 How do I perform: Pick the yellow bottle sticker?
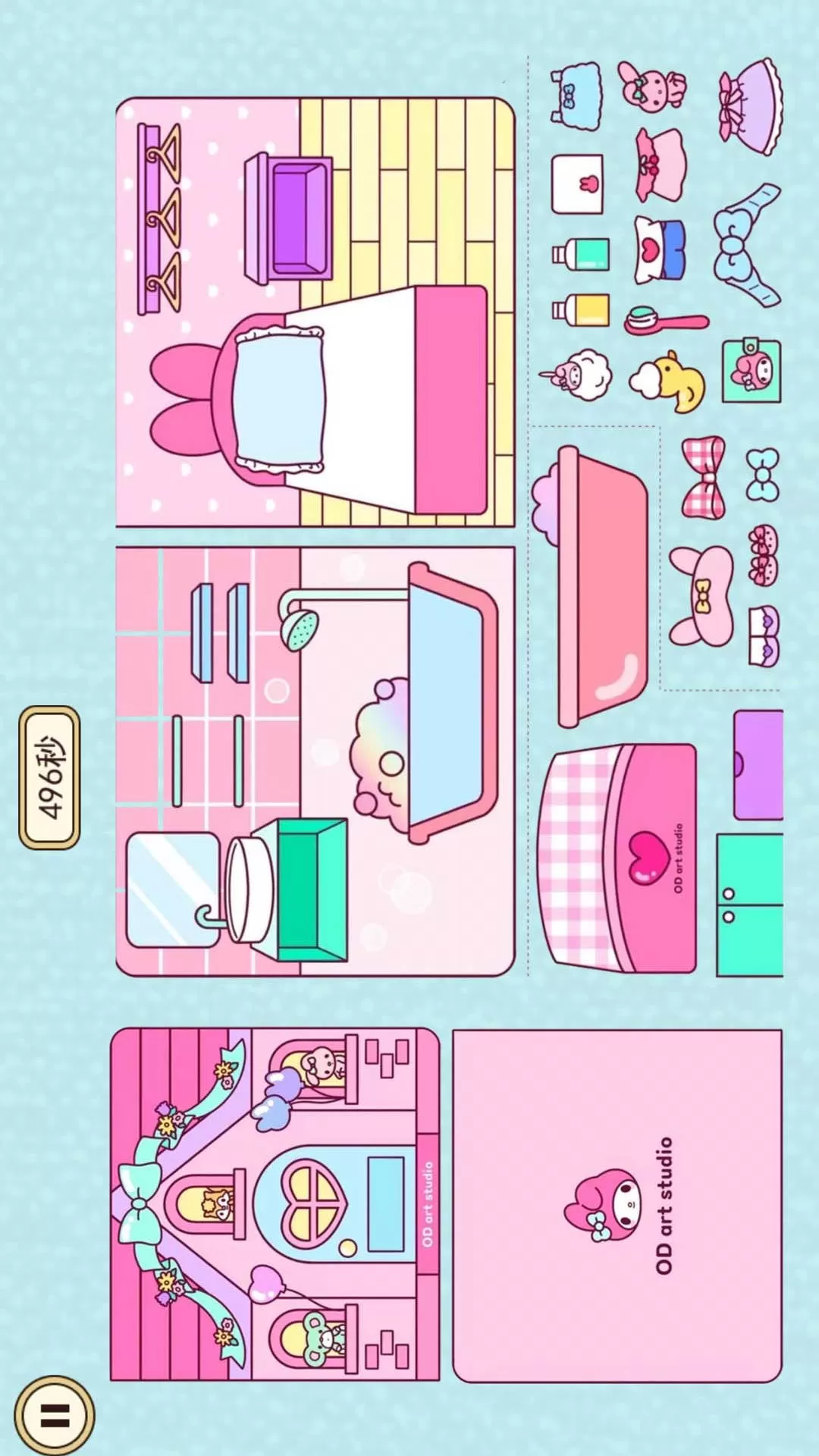582,309
